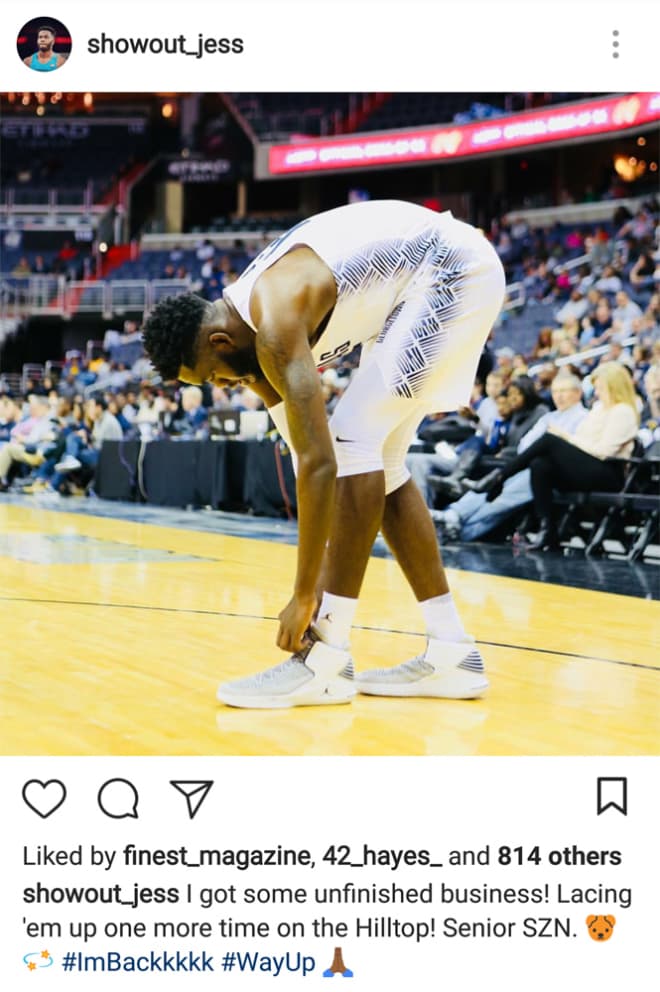Open finest_magazine from the likes line
This screenshot has height=992, width=660.
click(x=214, y=857)
